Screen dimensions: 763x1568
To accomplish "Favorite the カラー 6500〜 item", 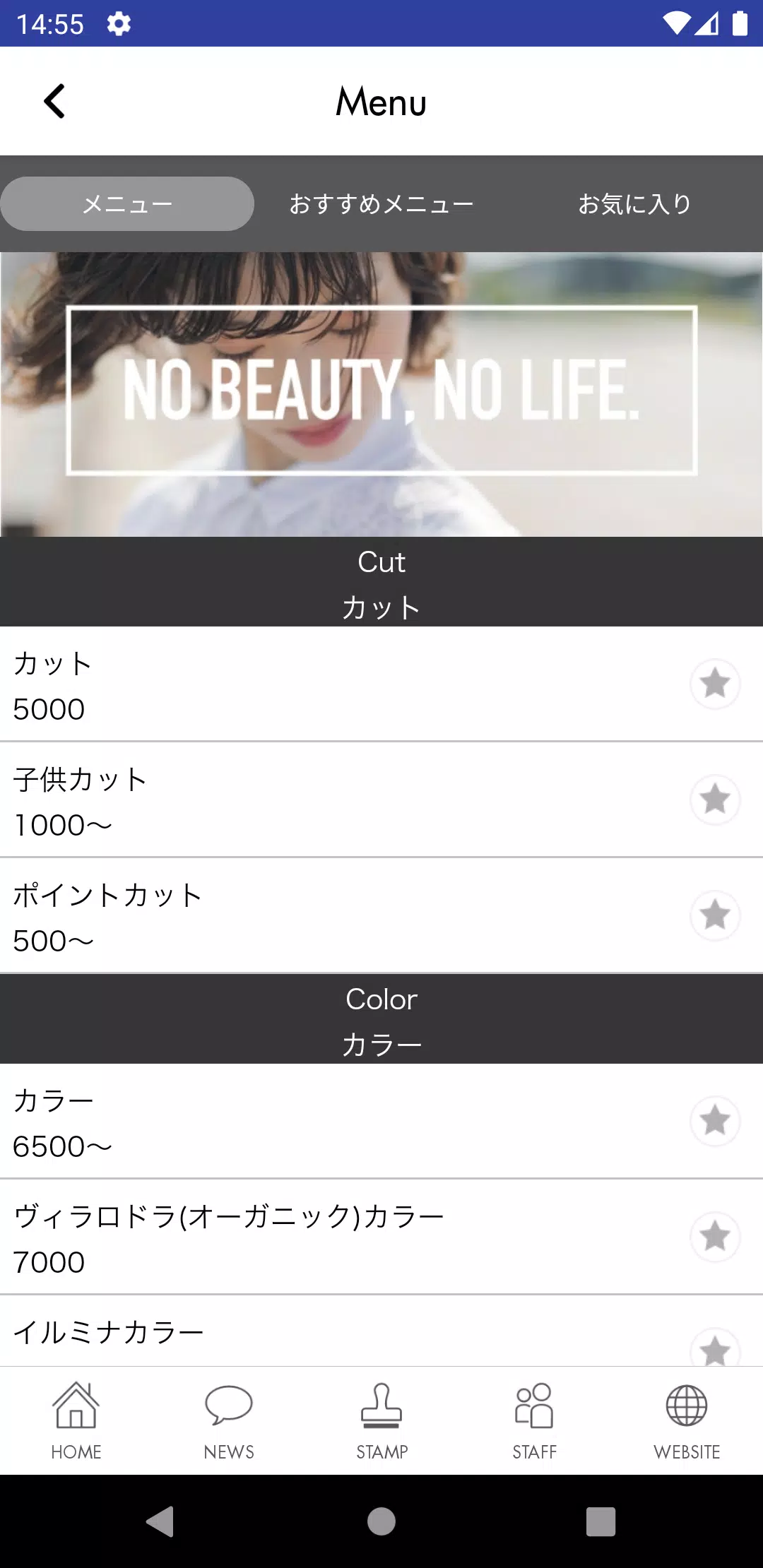I will [715, 1120].
